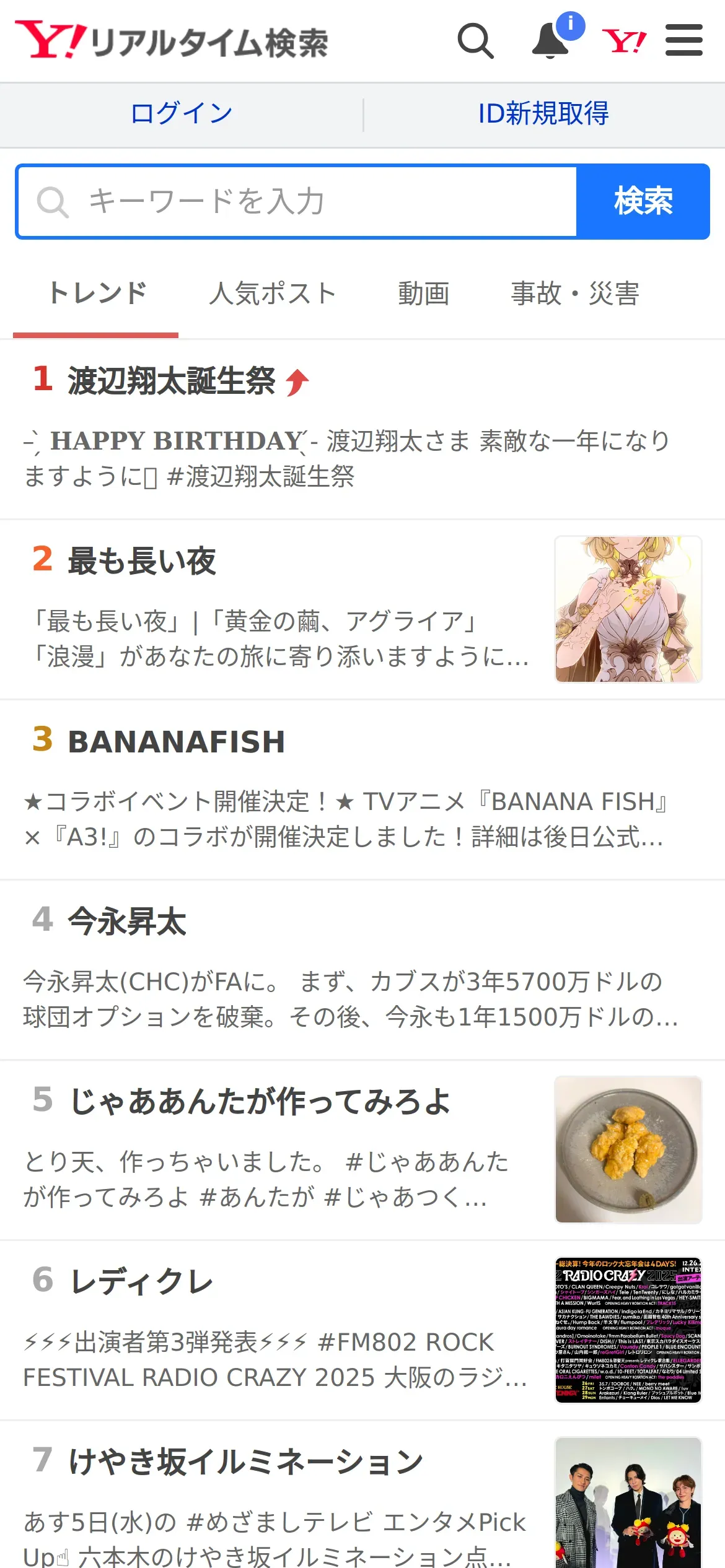Select the トレンド tab
Viewport: 725px width, 1568px height.
click(97, 294)
